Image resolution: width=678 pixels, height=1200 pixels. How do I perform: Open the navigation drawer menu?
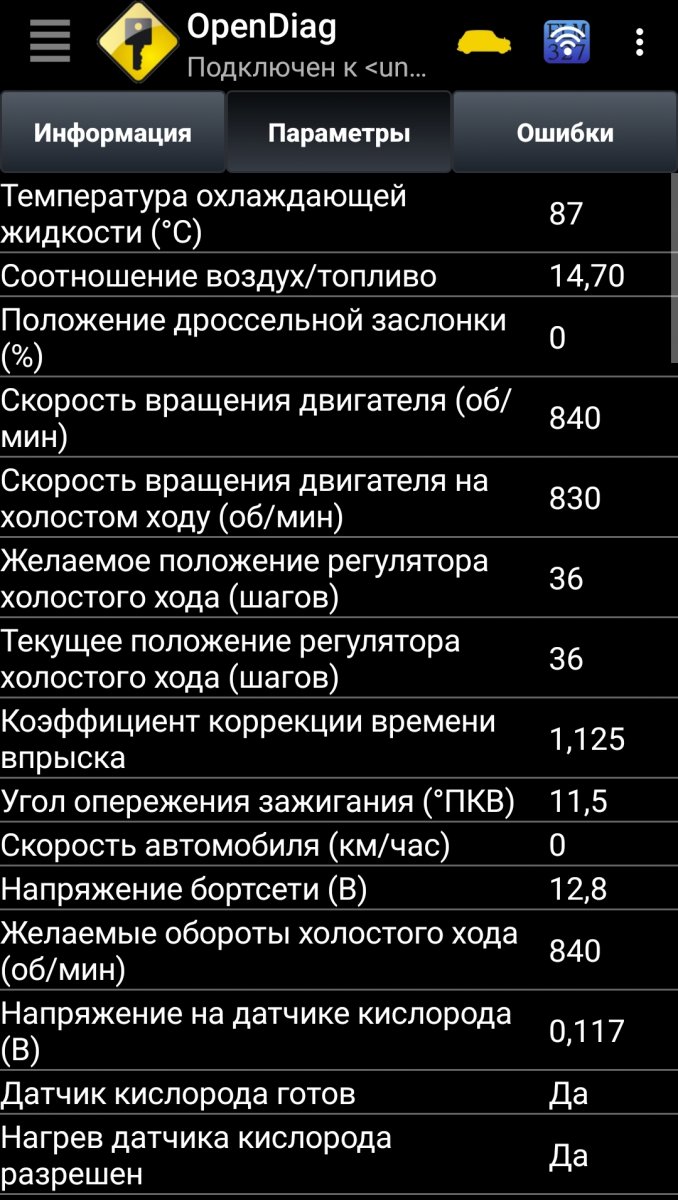click(50, 43)
